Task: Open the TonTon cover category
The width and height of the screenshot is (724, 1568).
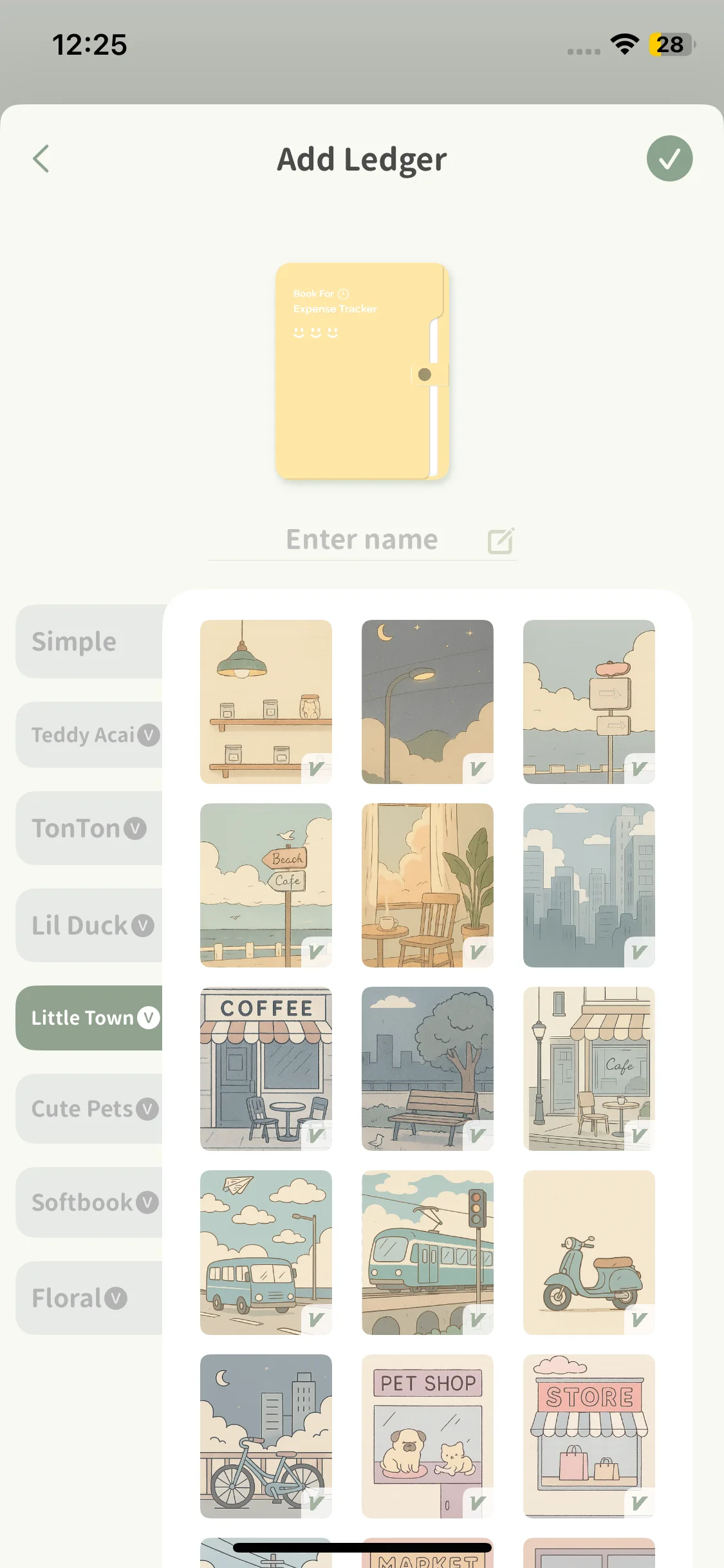Action: [x=89, y=828]
